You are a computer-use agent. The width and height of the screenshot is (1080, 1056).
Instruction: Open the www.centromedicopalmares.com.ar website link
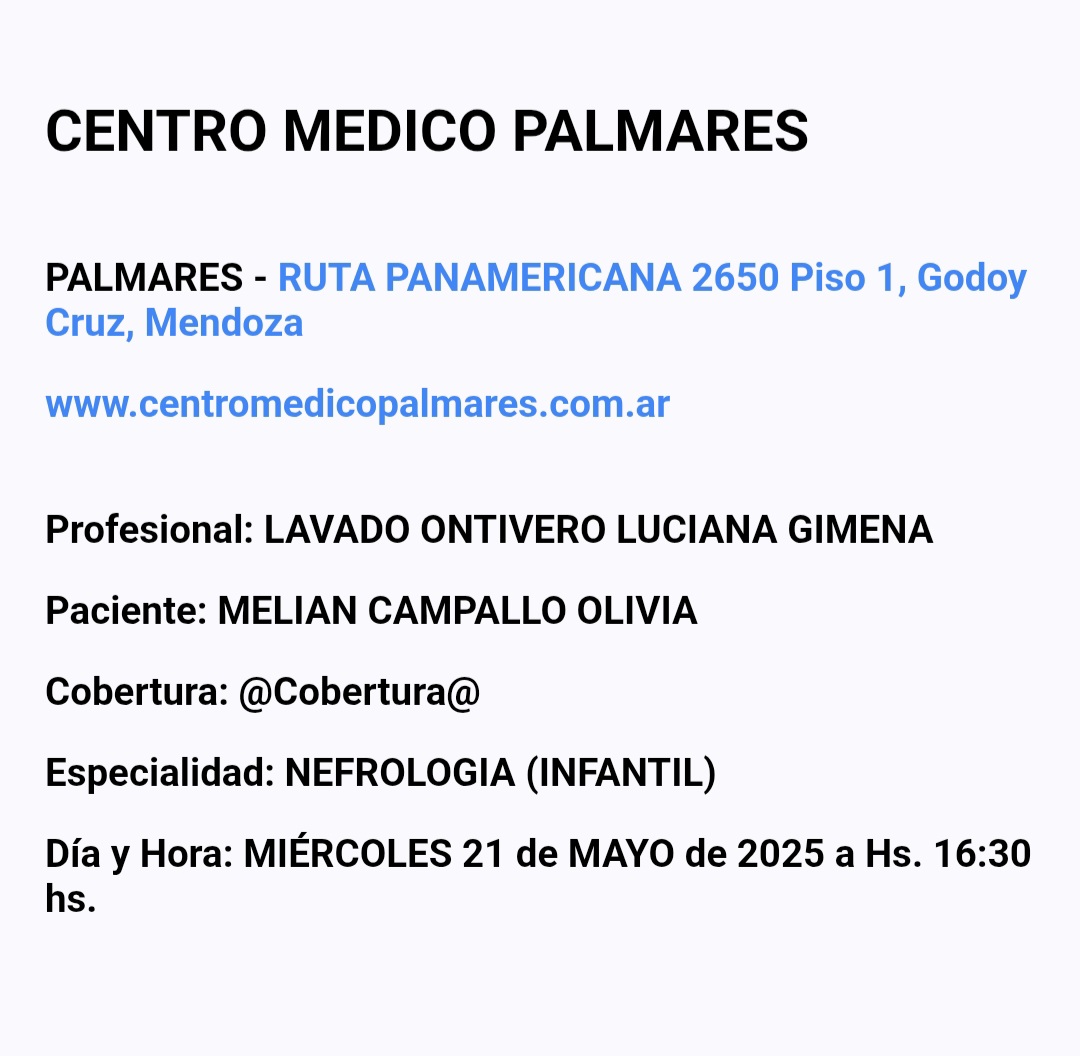point(357,404)
